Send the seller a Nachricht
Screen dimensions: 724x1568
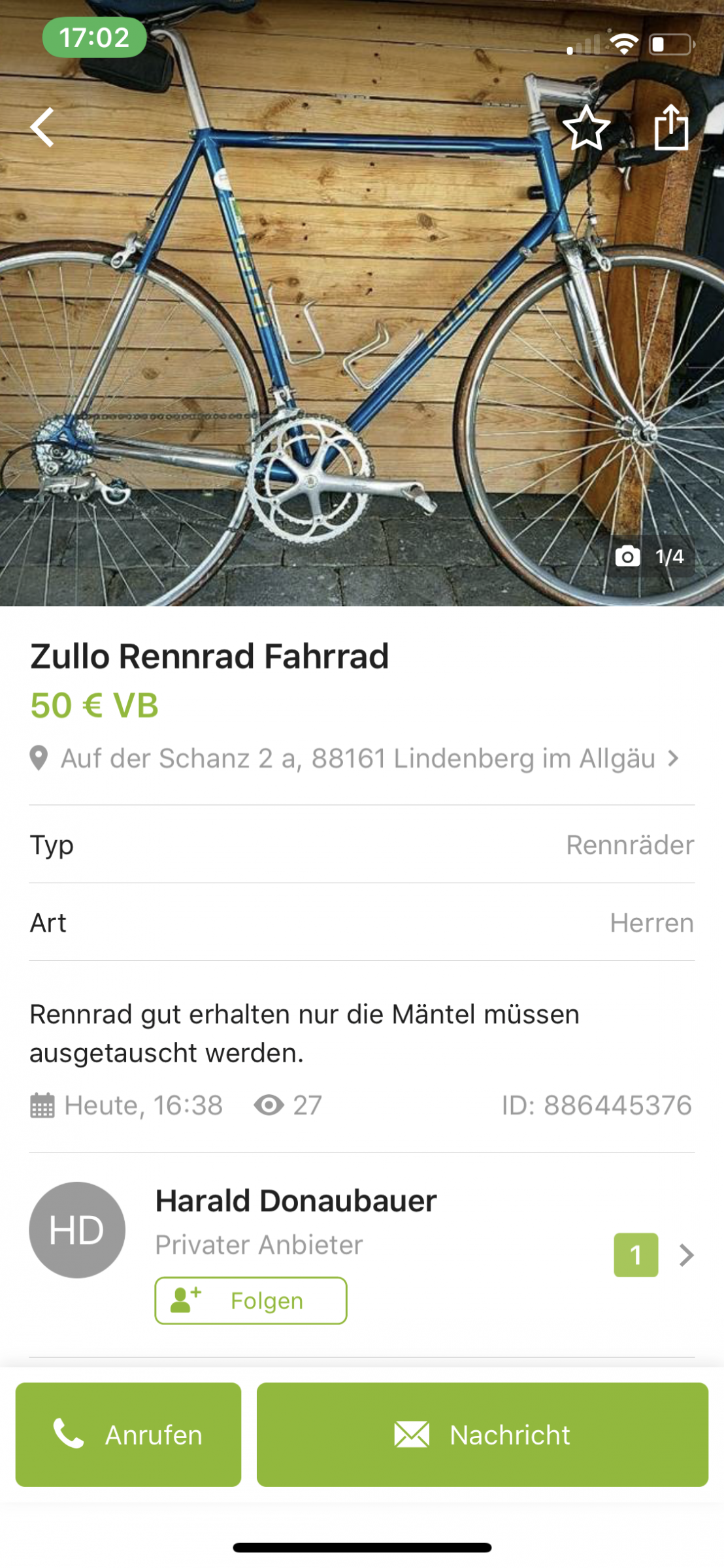(482, 1435)
